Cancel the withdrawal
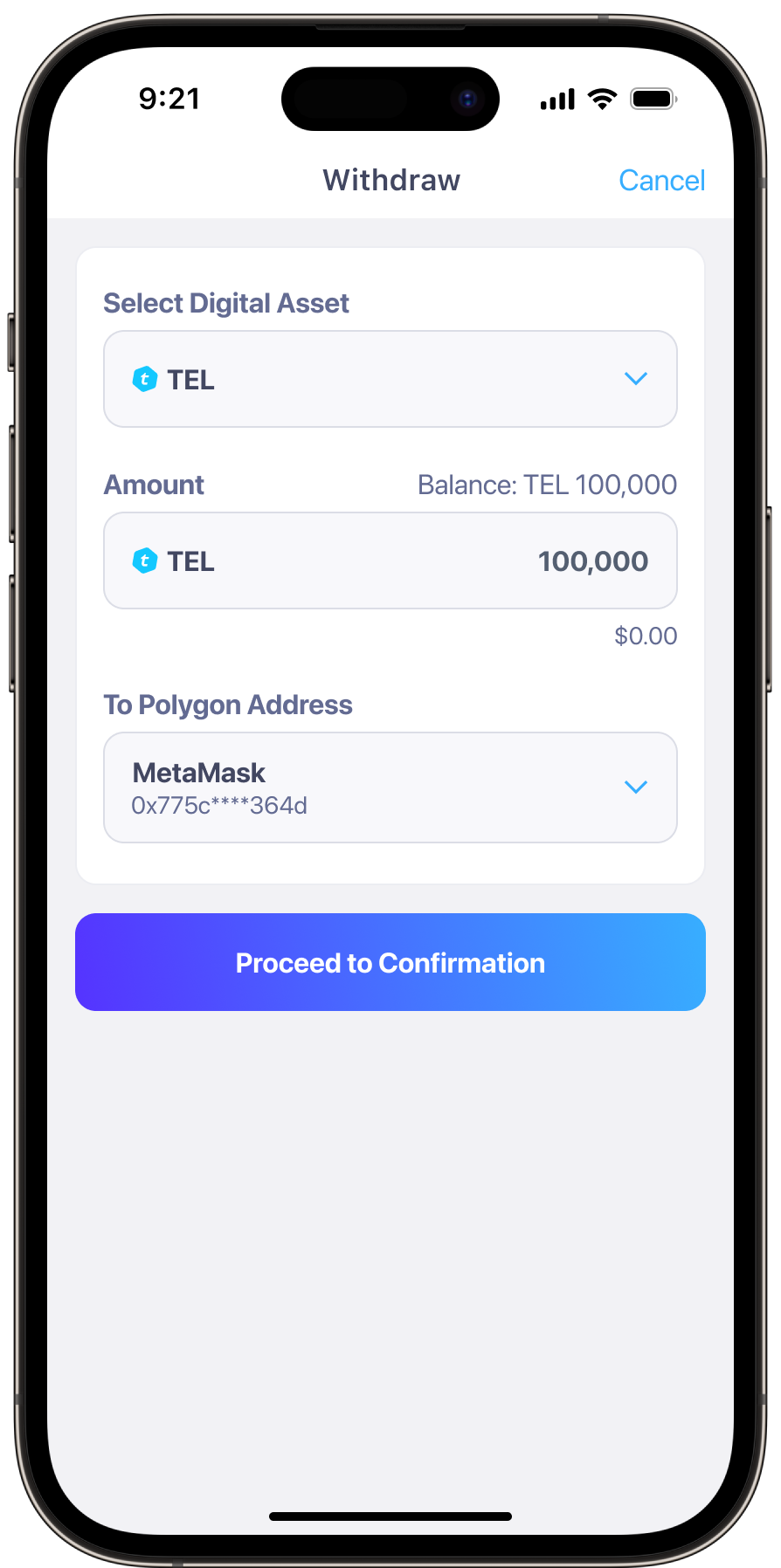This screenshot has width=781, height=1568. pos(661,181)
